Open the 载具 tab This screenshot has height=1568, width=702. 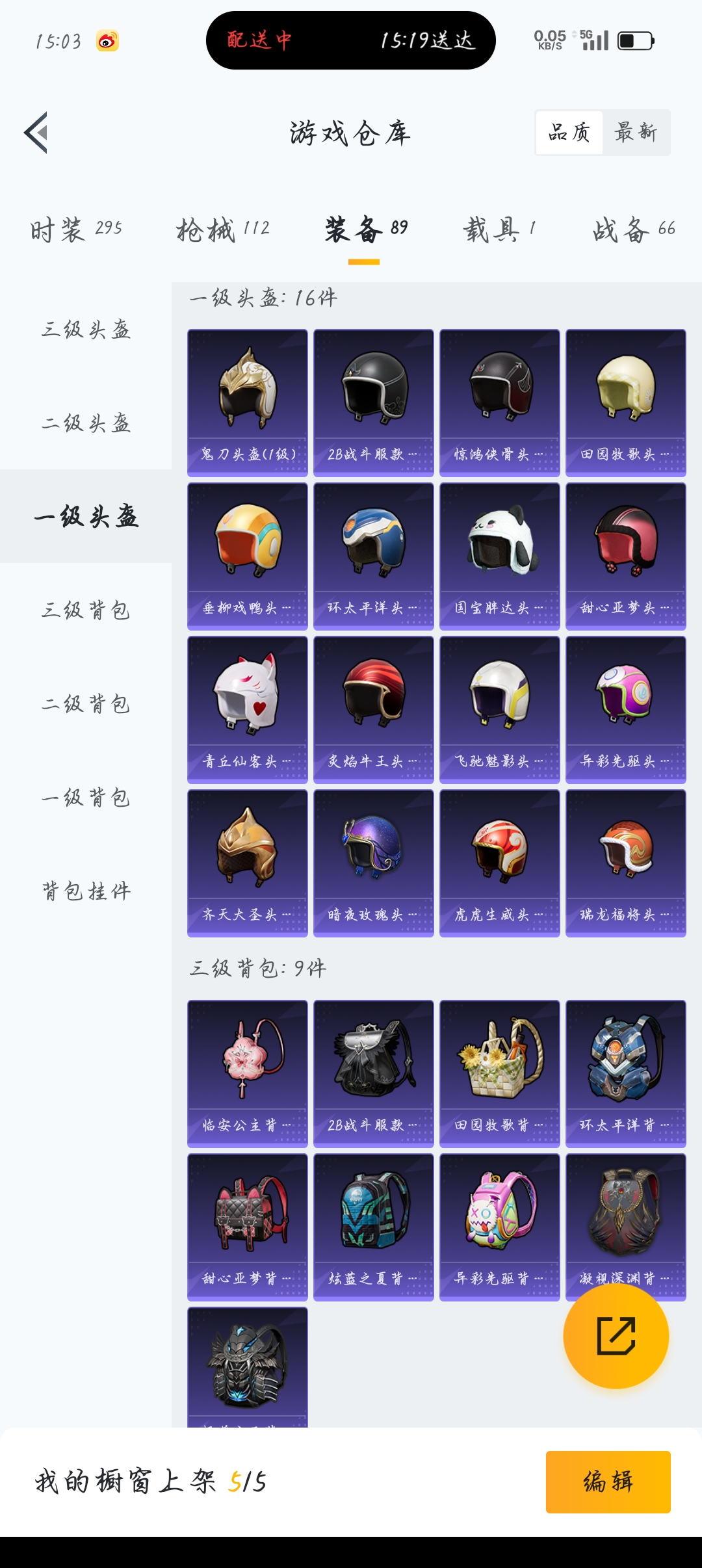(499, 229)
